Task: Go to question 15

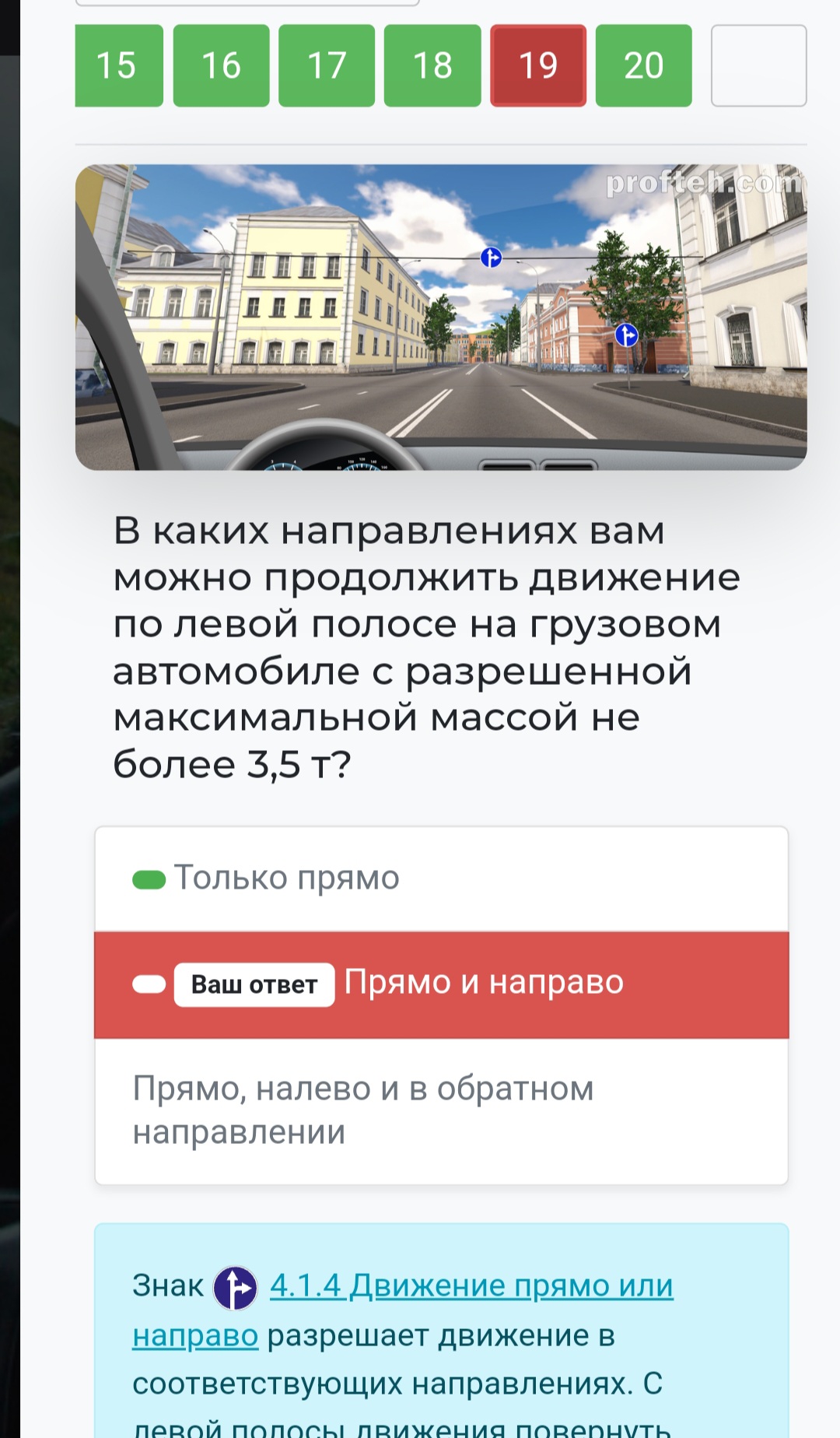Action: [119, 65]
